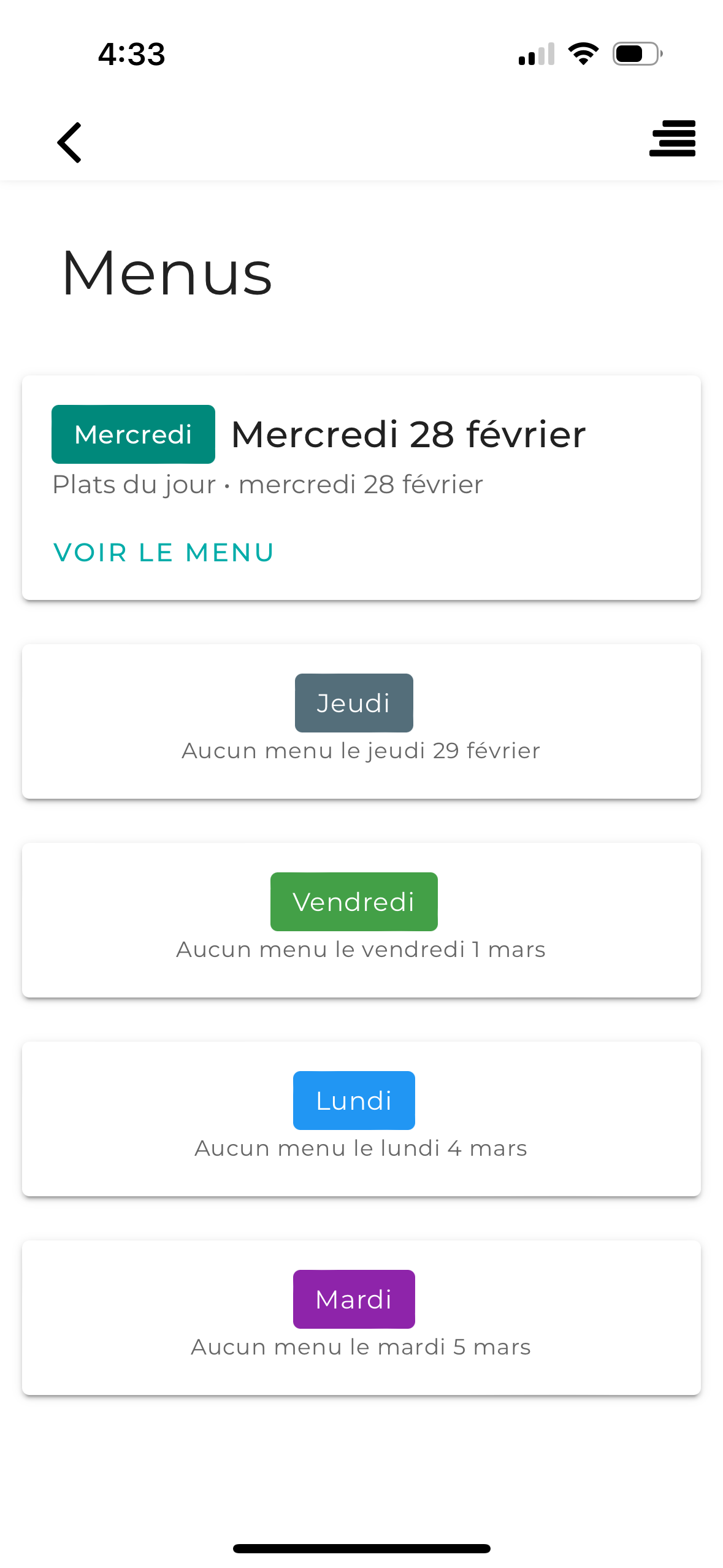Select the teal Mercredi badge

(132, 434)
